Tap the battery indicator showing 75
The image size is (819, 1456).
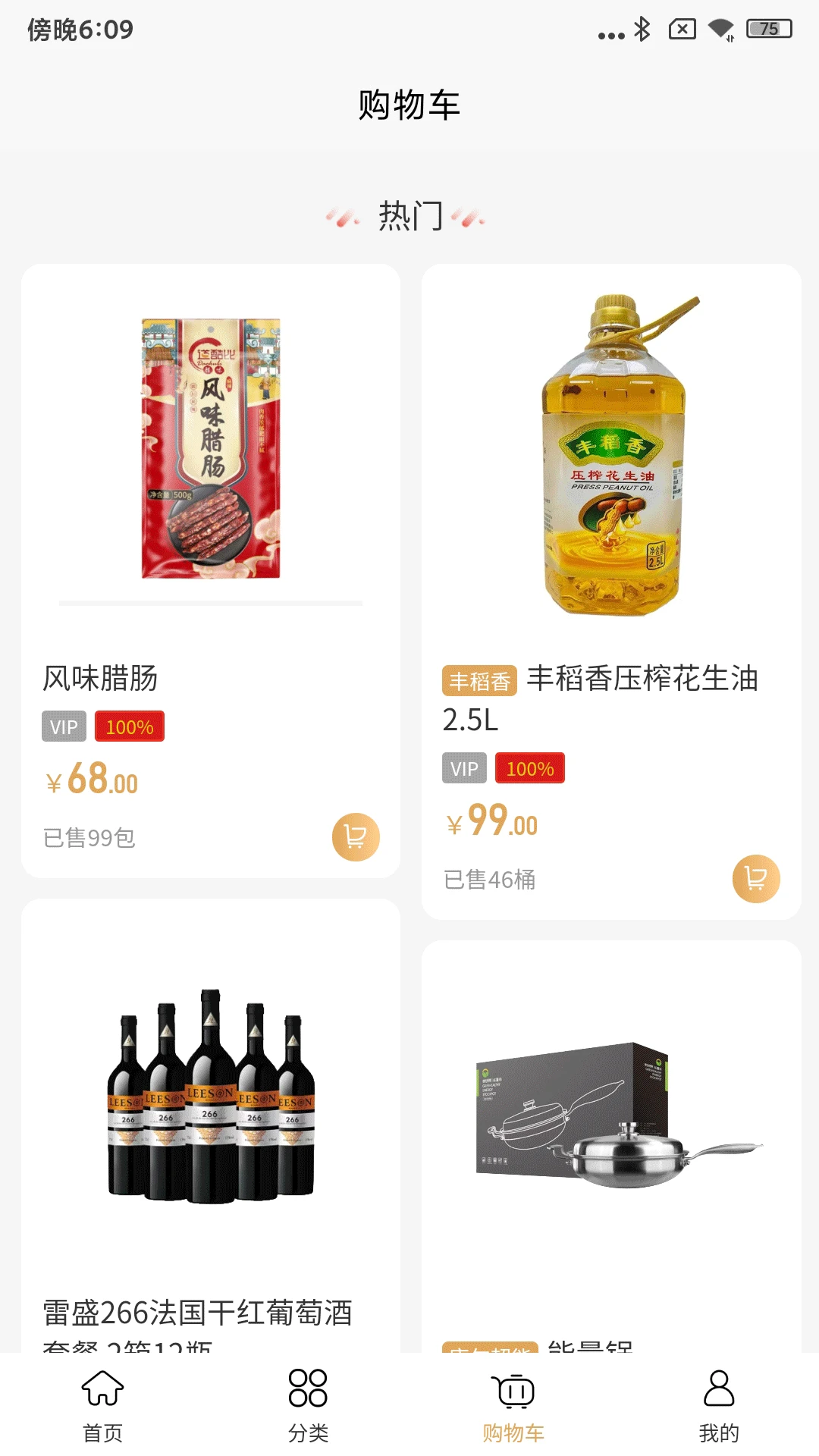coord(768,30)
